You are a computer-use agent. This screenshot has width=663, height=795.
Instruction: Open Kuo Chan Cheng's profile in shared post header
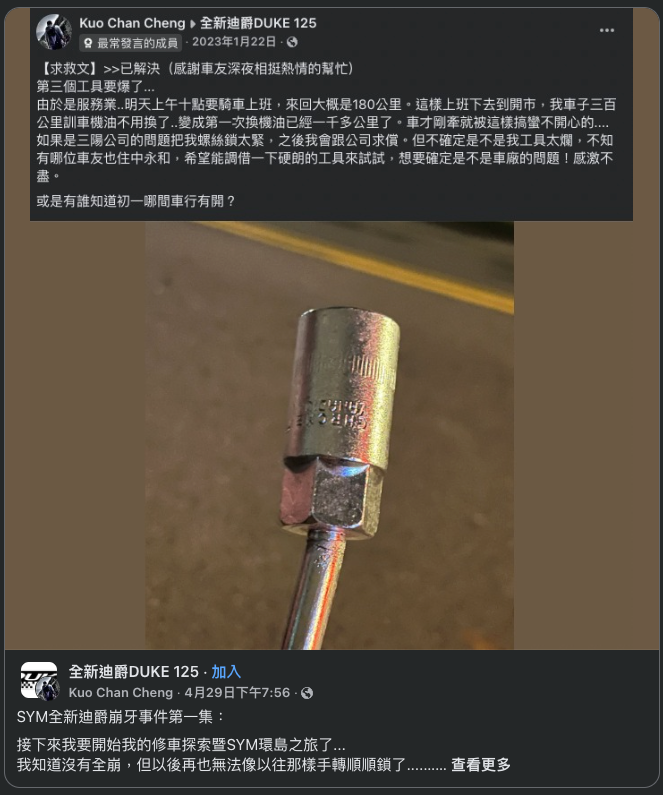click(x=132, y=22)
